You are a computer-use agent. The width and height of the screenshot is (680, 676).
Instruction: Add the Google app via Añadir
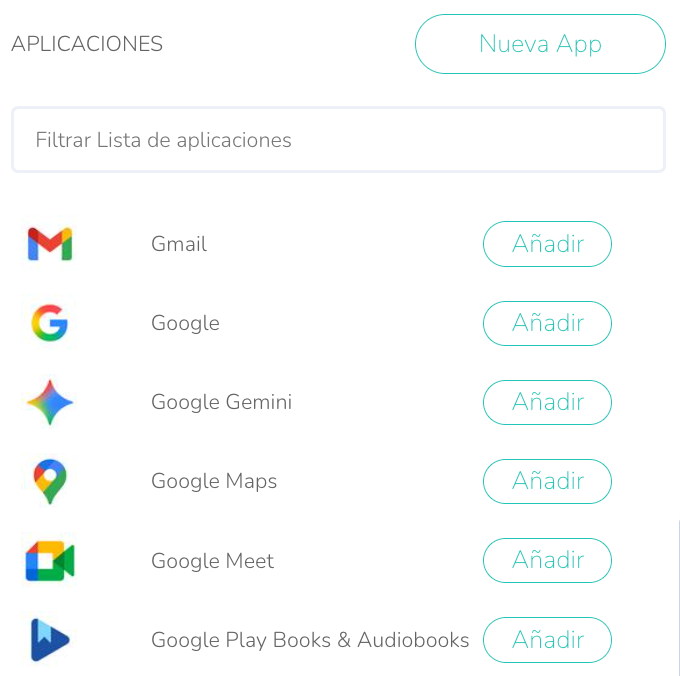(x=547, y=323)
